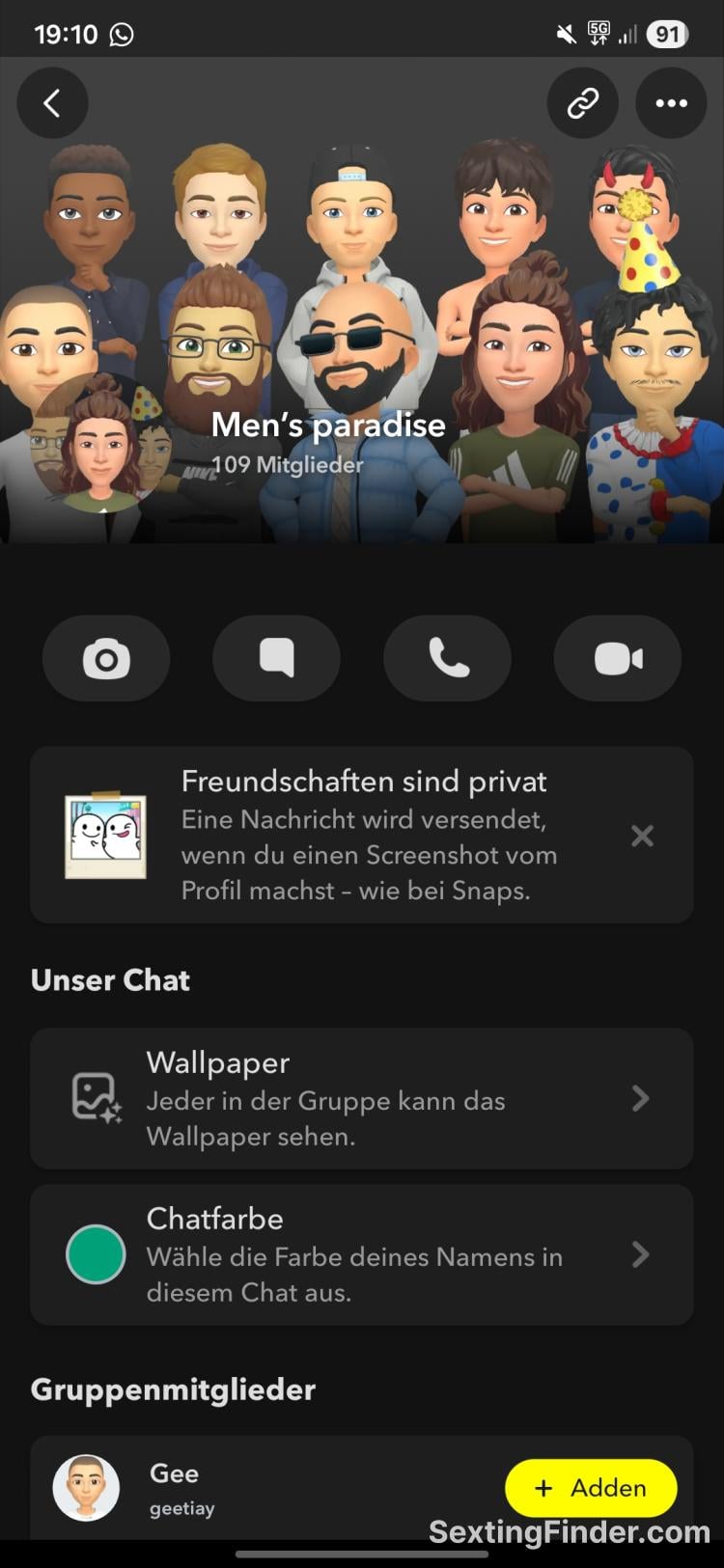Image resolution: width=724 pixels, height=1568 pixels.
Task: Copy the group invite link
Action: [582, 103]
